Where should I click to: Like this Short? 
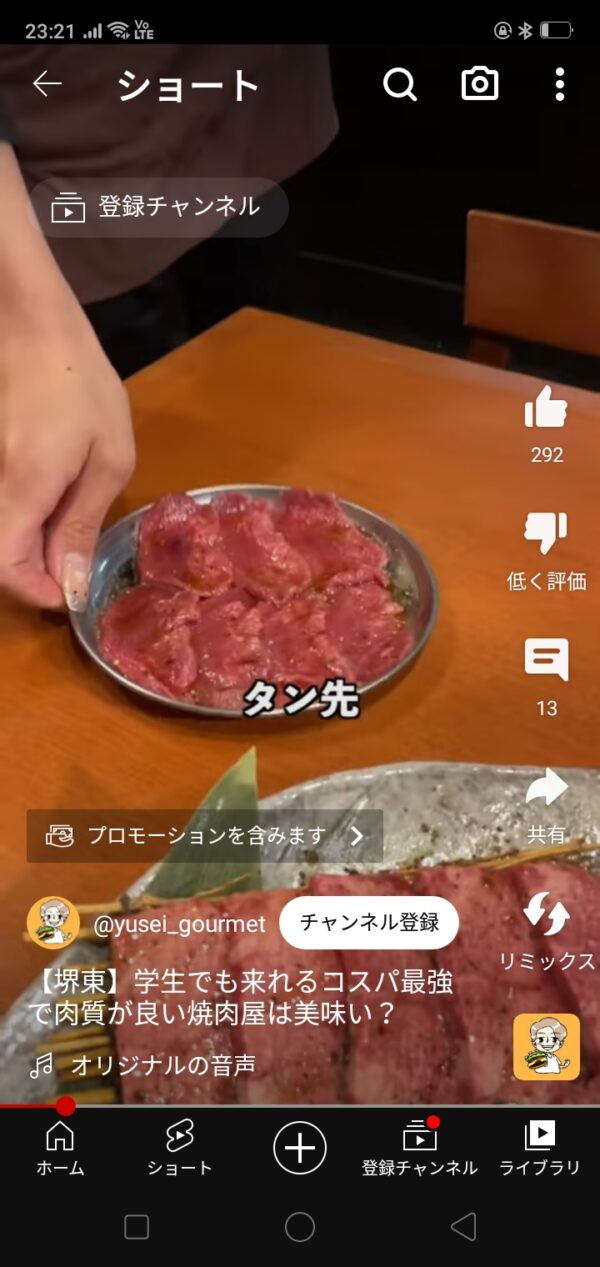546,410
